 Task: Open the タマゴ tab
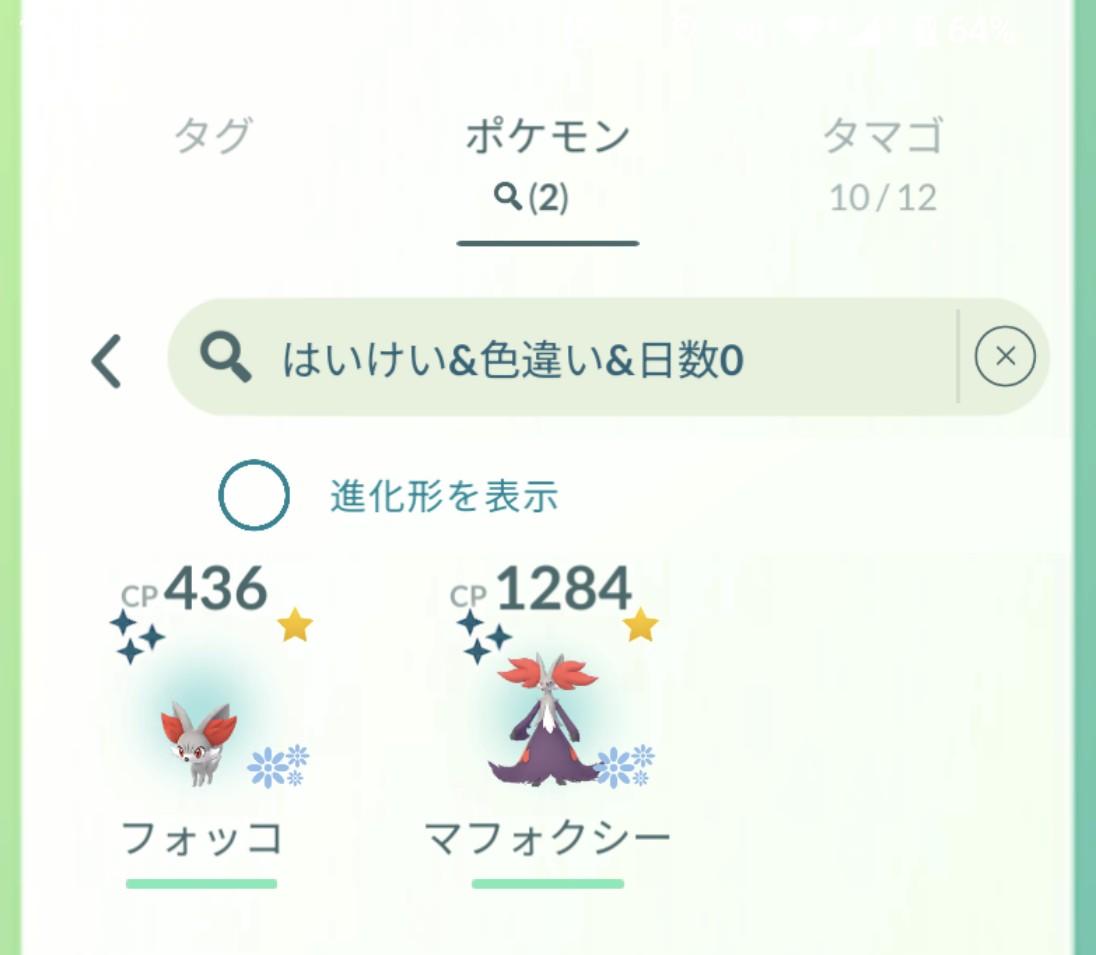(x=883, y=165)
